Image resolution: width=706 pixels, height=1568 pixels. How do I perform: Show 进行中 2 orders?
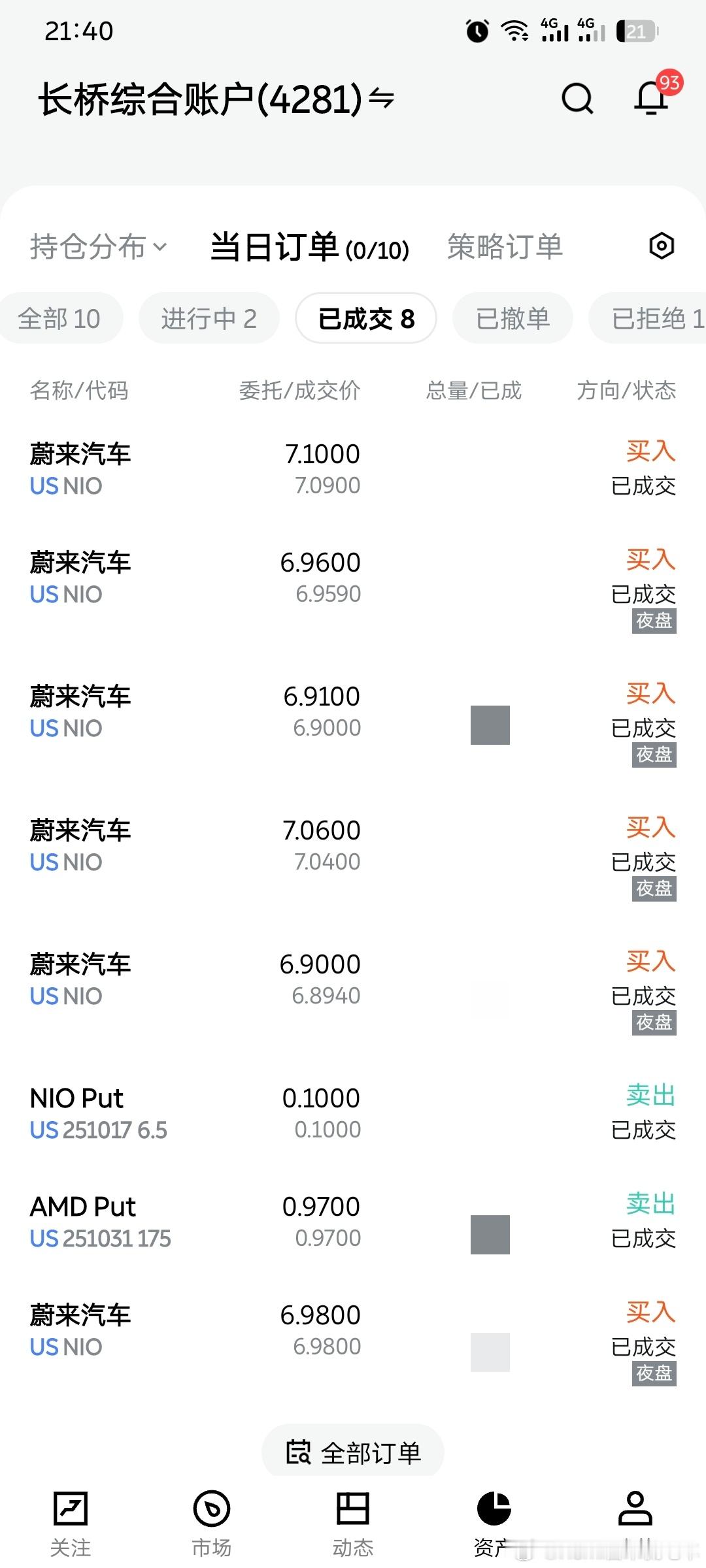click(209, 319)
